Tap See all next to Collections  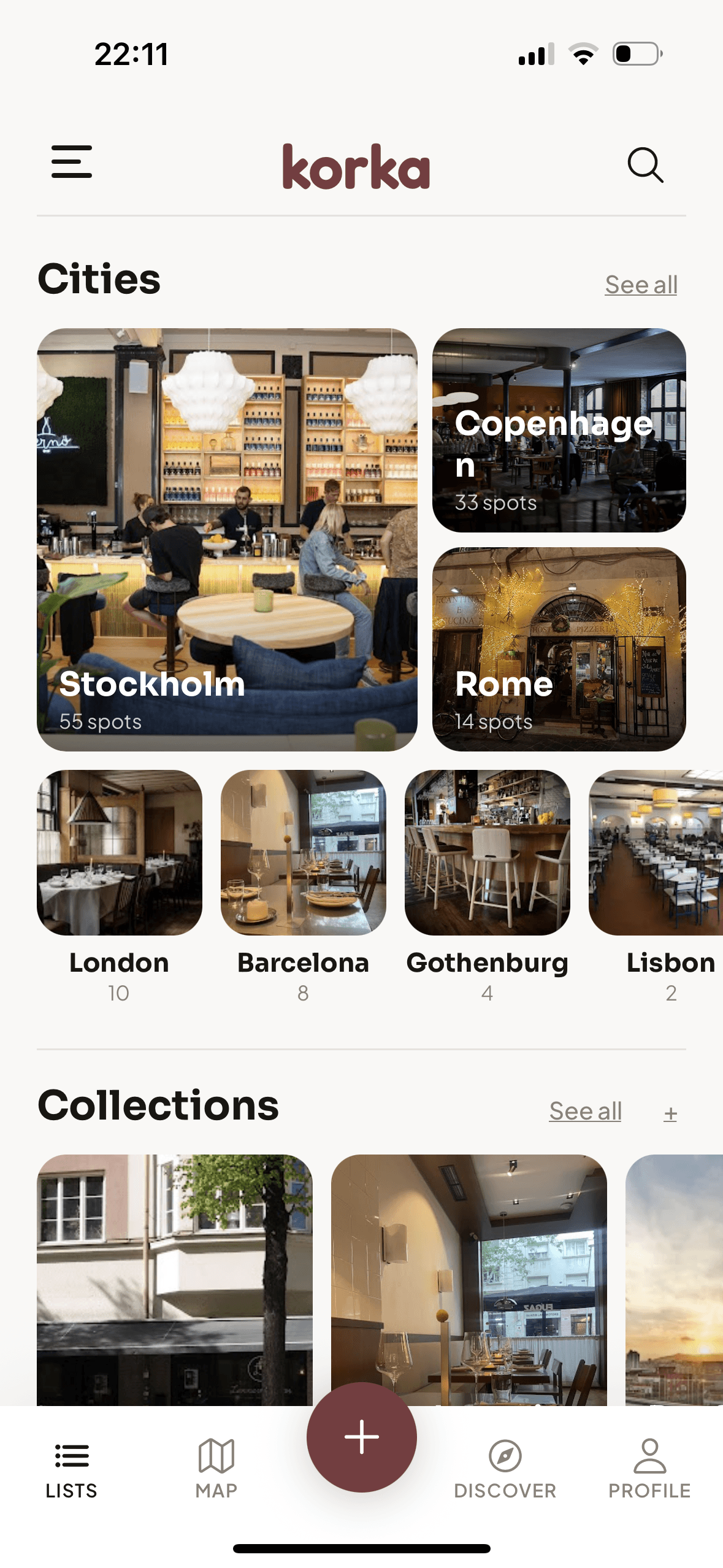pos(584,1110)
